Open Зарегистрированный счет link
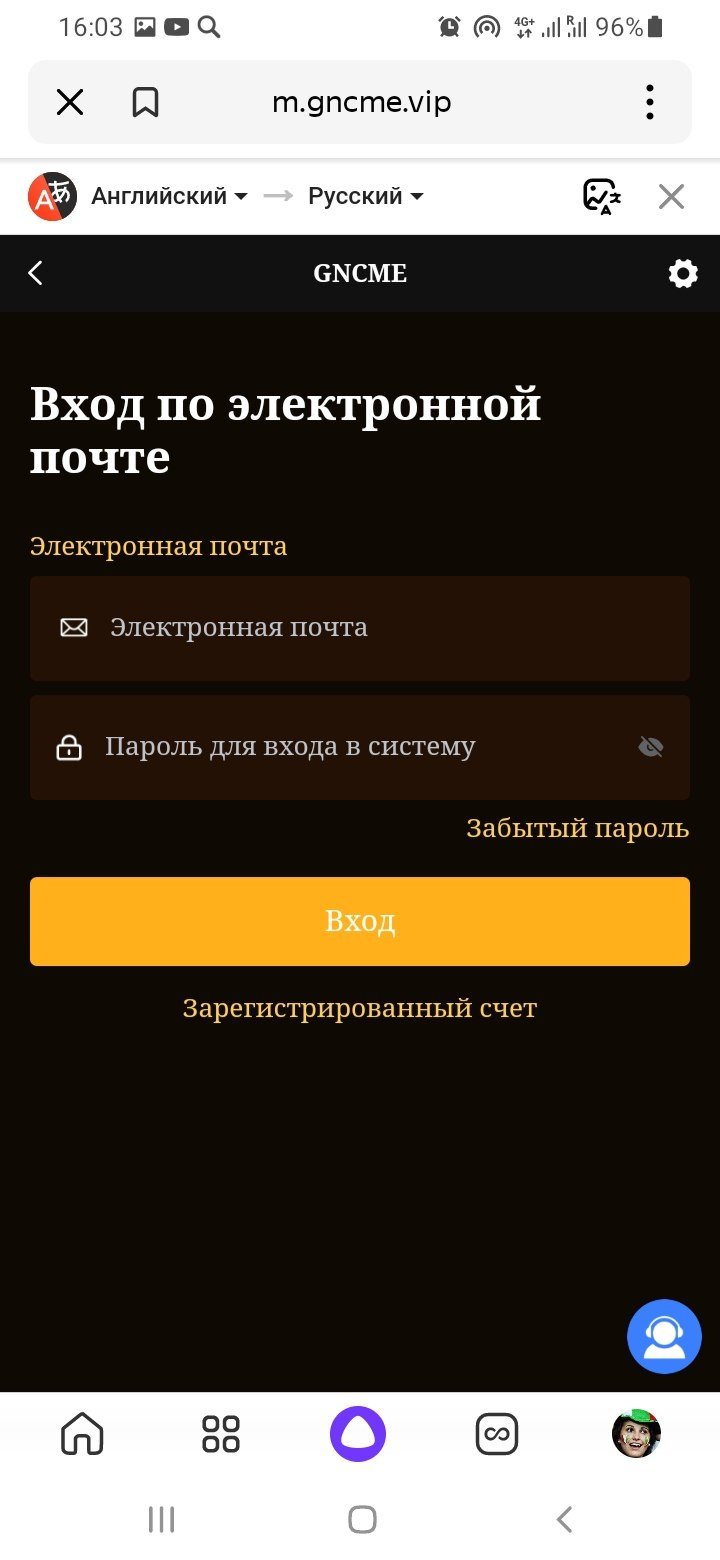 [x=360, y=1008]
